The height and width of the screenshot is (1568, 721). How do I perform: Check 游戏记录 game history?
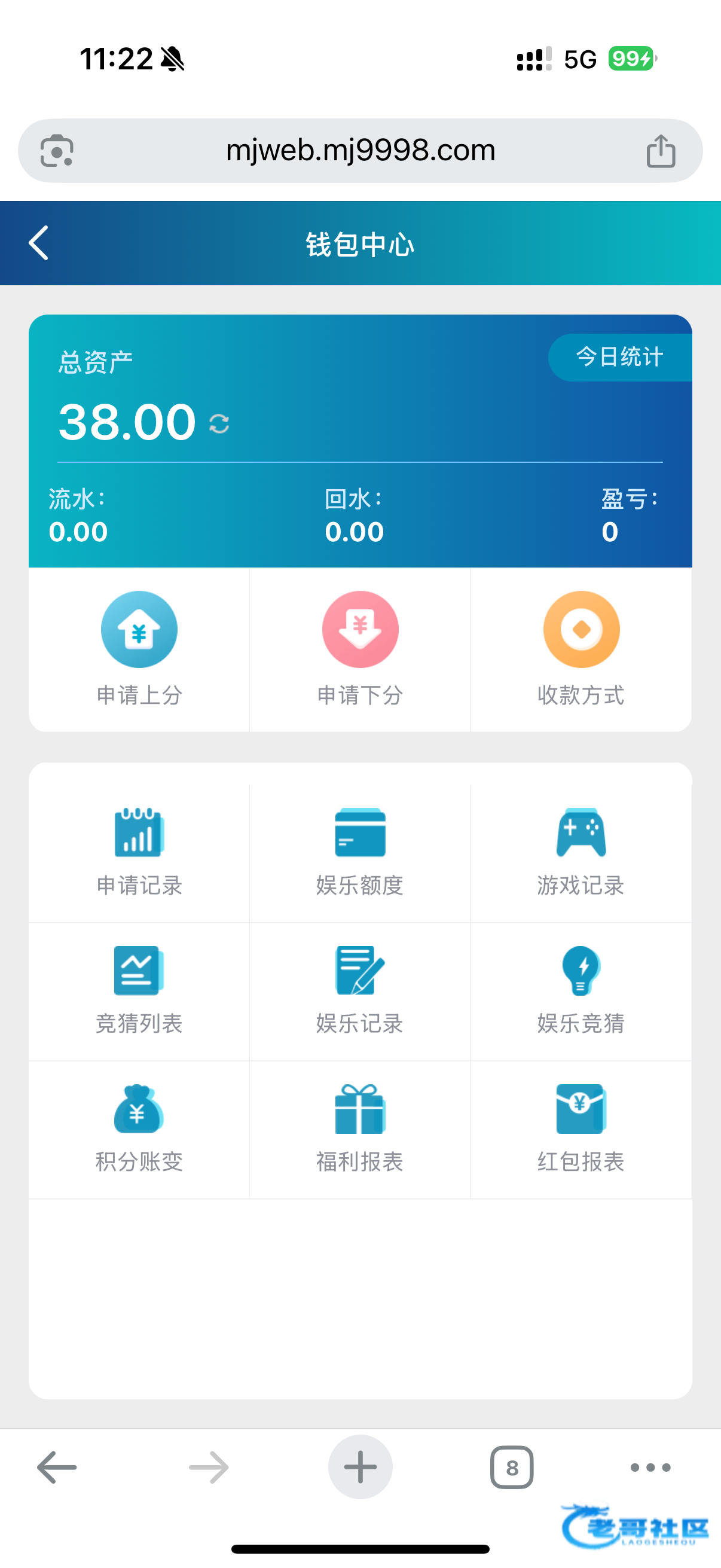coord(581,852)
